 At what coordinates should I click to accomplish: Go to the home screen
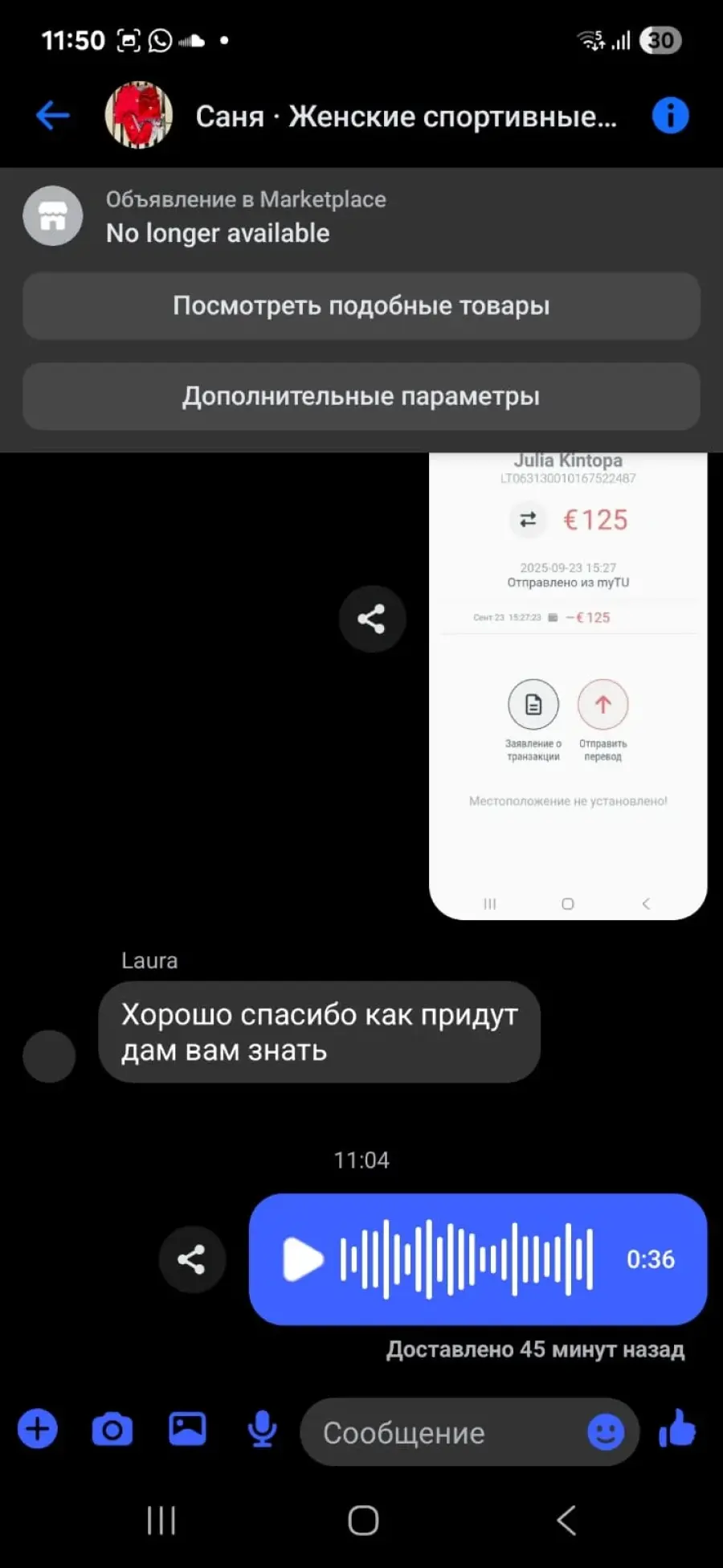363,1520
